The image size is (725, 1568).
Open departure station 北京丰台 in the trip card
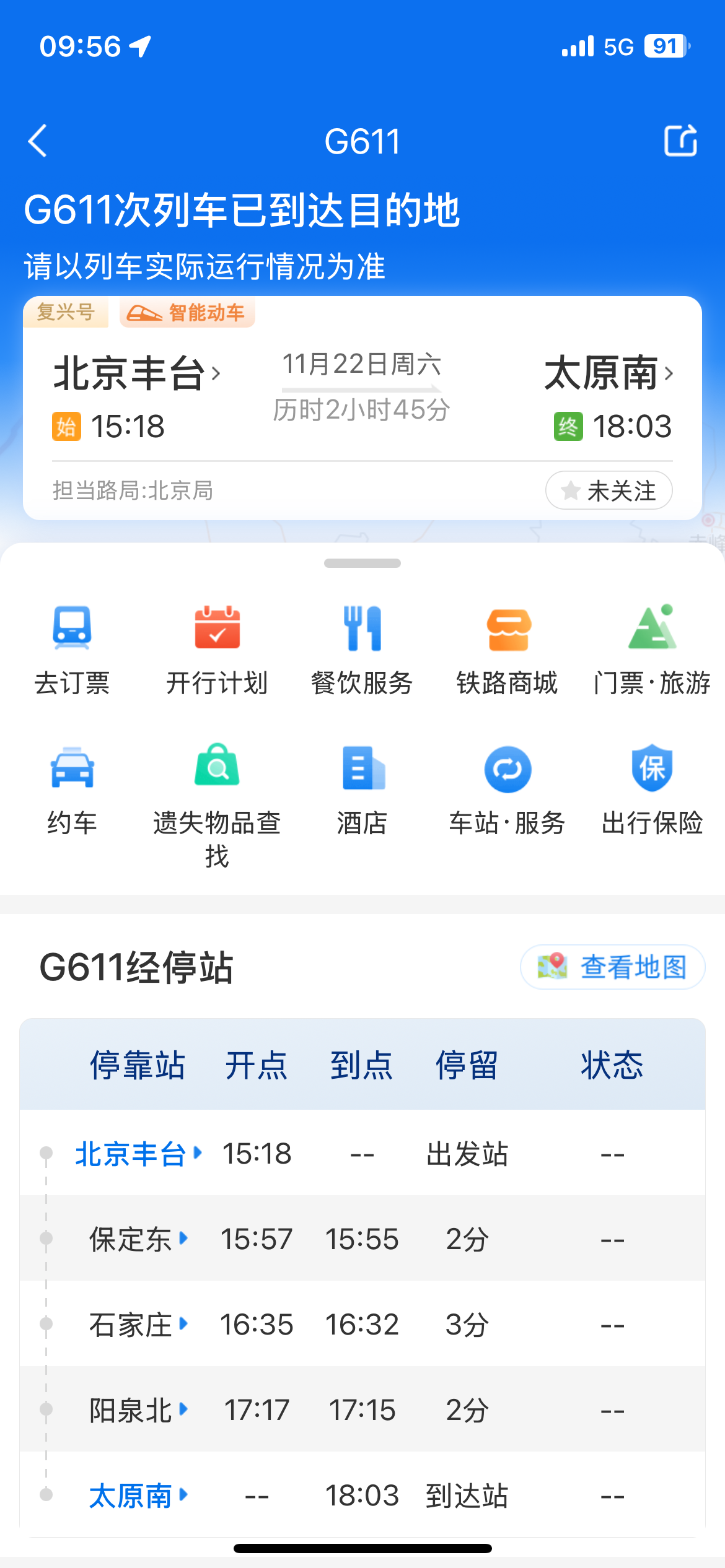point(136,373)
